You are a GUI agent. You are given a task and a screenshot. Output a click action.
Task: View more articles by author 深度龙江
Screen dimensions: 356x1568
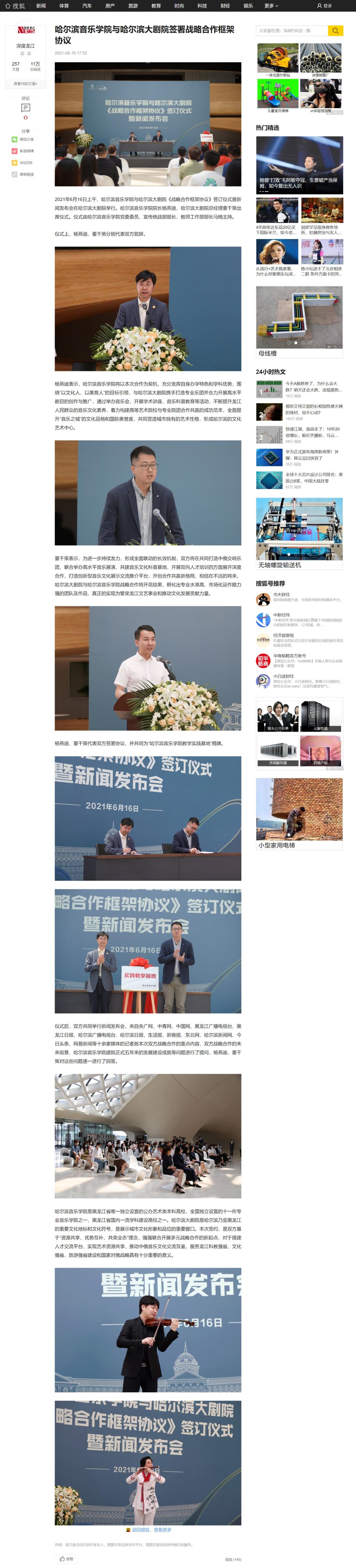[25, 84]
